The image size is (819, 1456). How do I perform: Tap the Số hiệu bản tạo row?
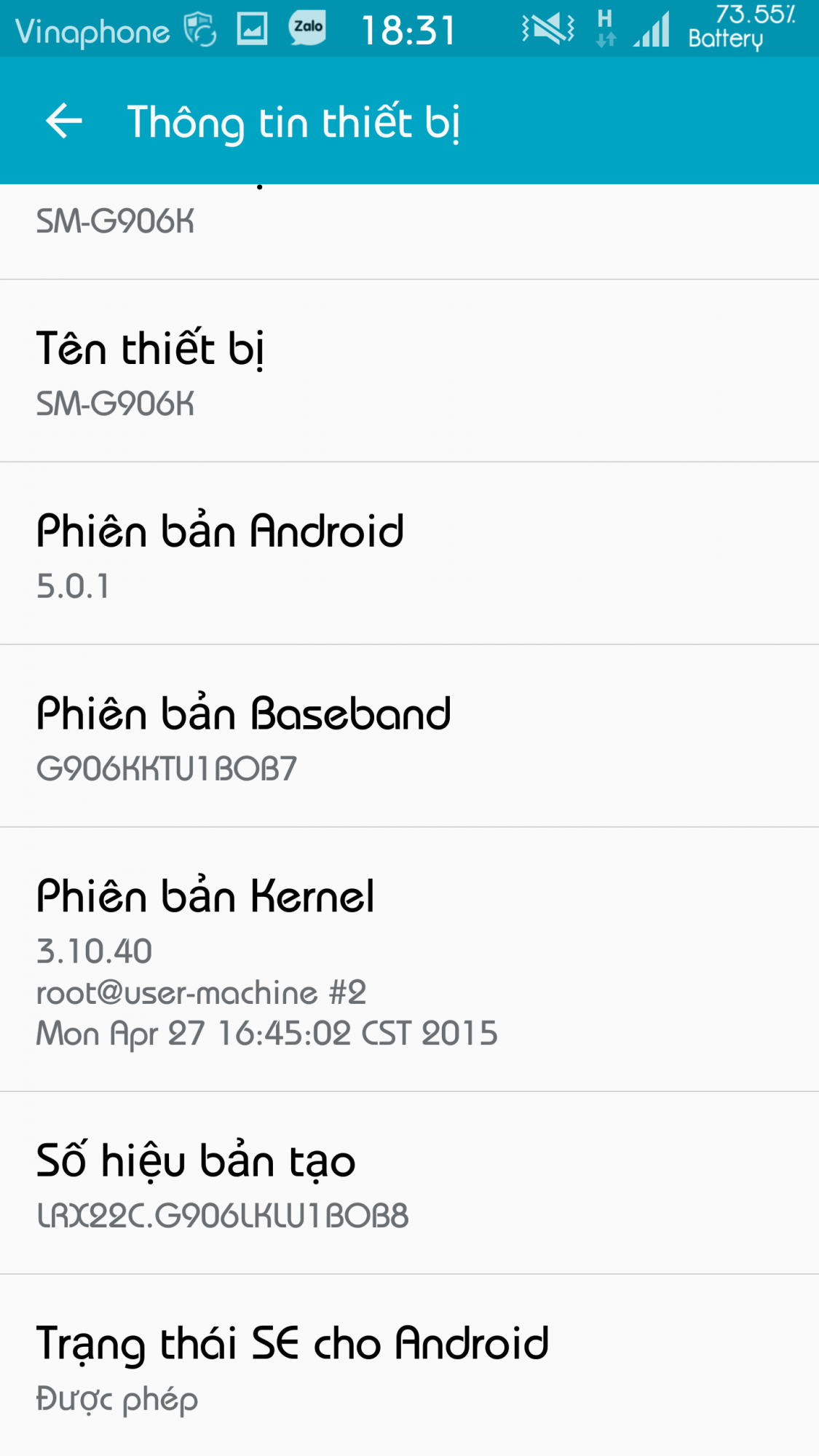[409, 1184]
